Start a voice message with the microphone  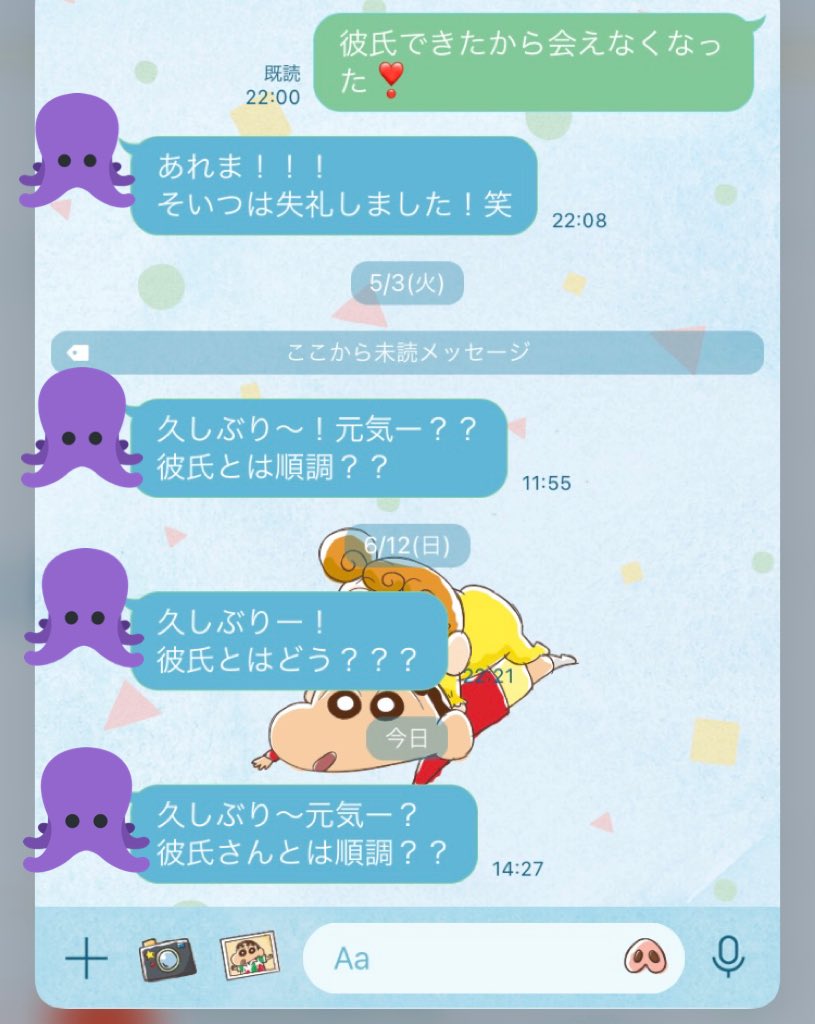pos(727,957)
